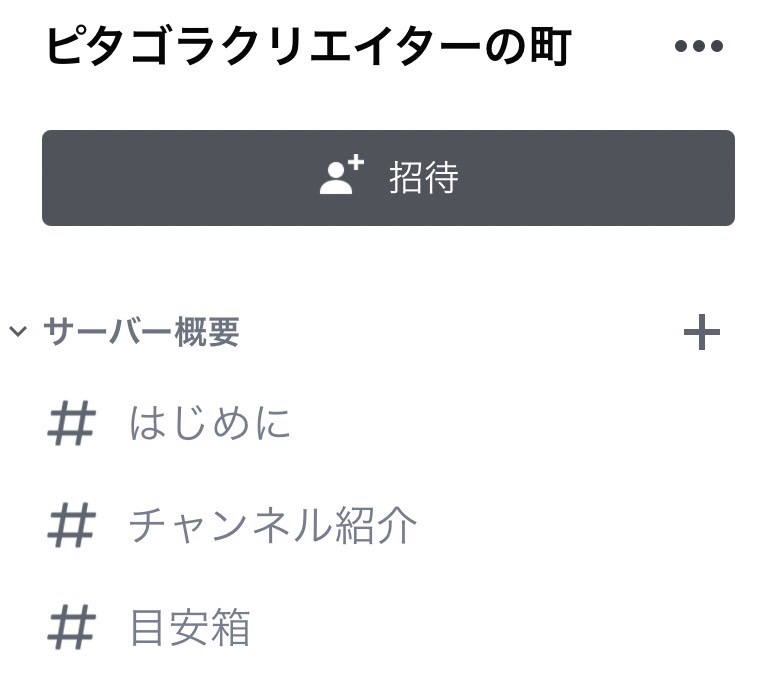Add a channel to サーバー概要

tap(701, 332)
